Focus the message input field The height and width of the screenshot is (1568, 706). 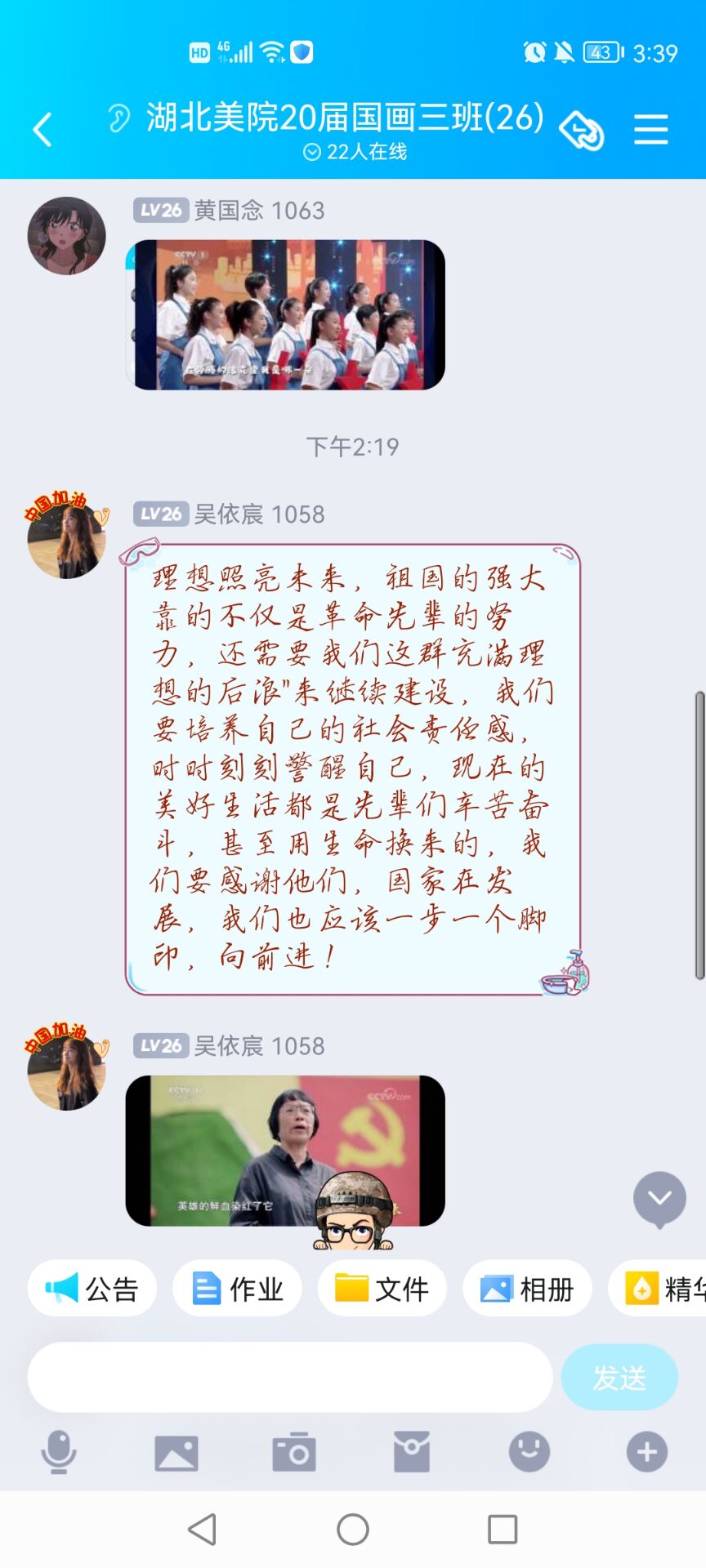[x=290, y=1377]
